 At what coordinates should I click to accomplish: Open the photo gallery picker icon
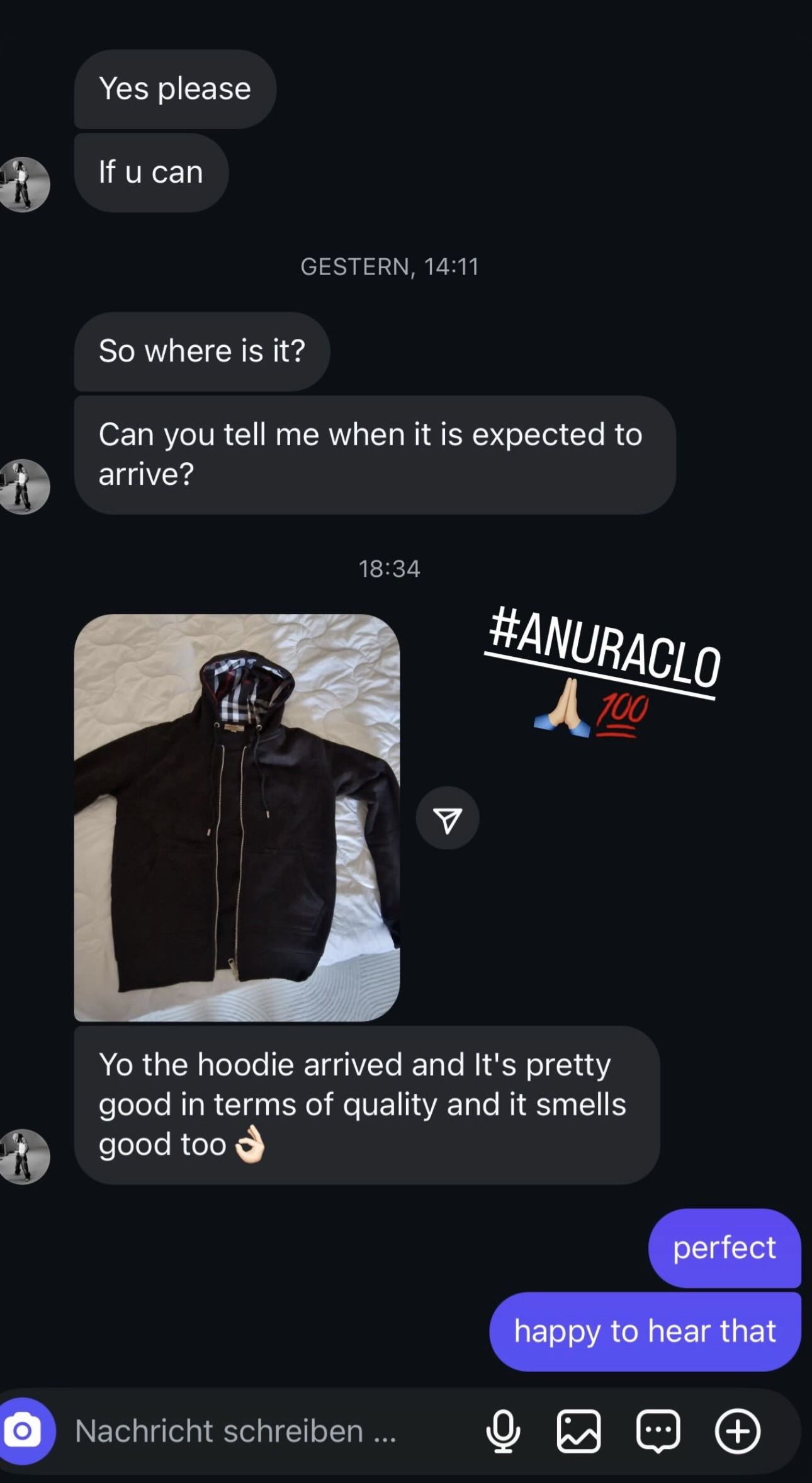pos(578,1431)
